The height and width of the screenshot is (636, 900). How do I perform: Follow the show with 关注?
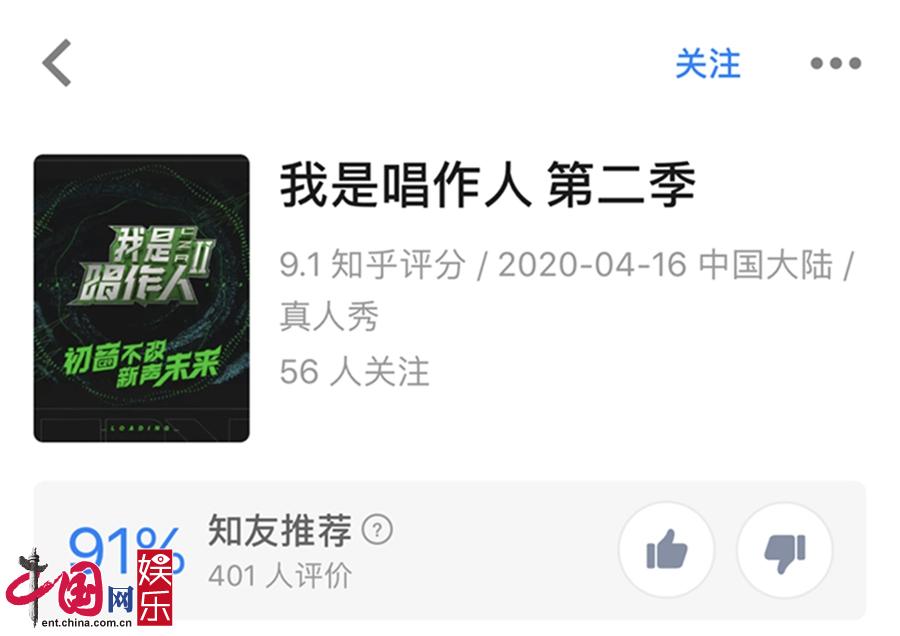707,64
